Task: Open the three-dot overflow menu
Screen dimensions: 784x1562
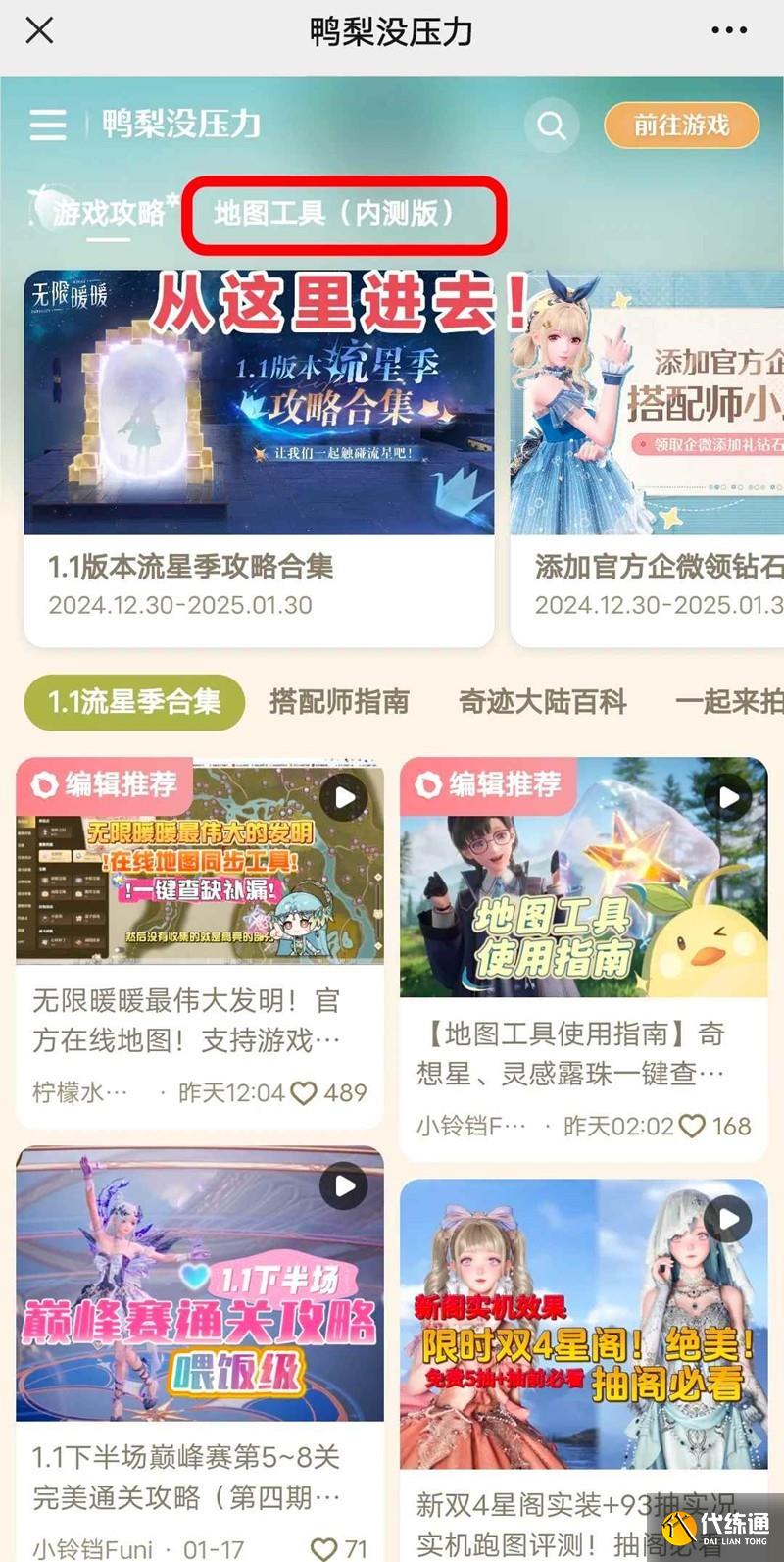Action: click(x=729, y=31)
